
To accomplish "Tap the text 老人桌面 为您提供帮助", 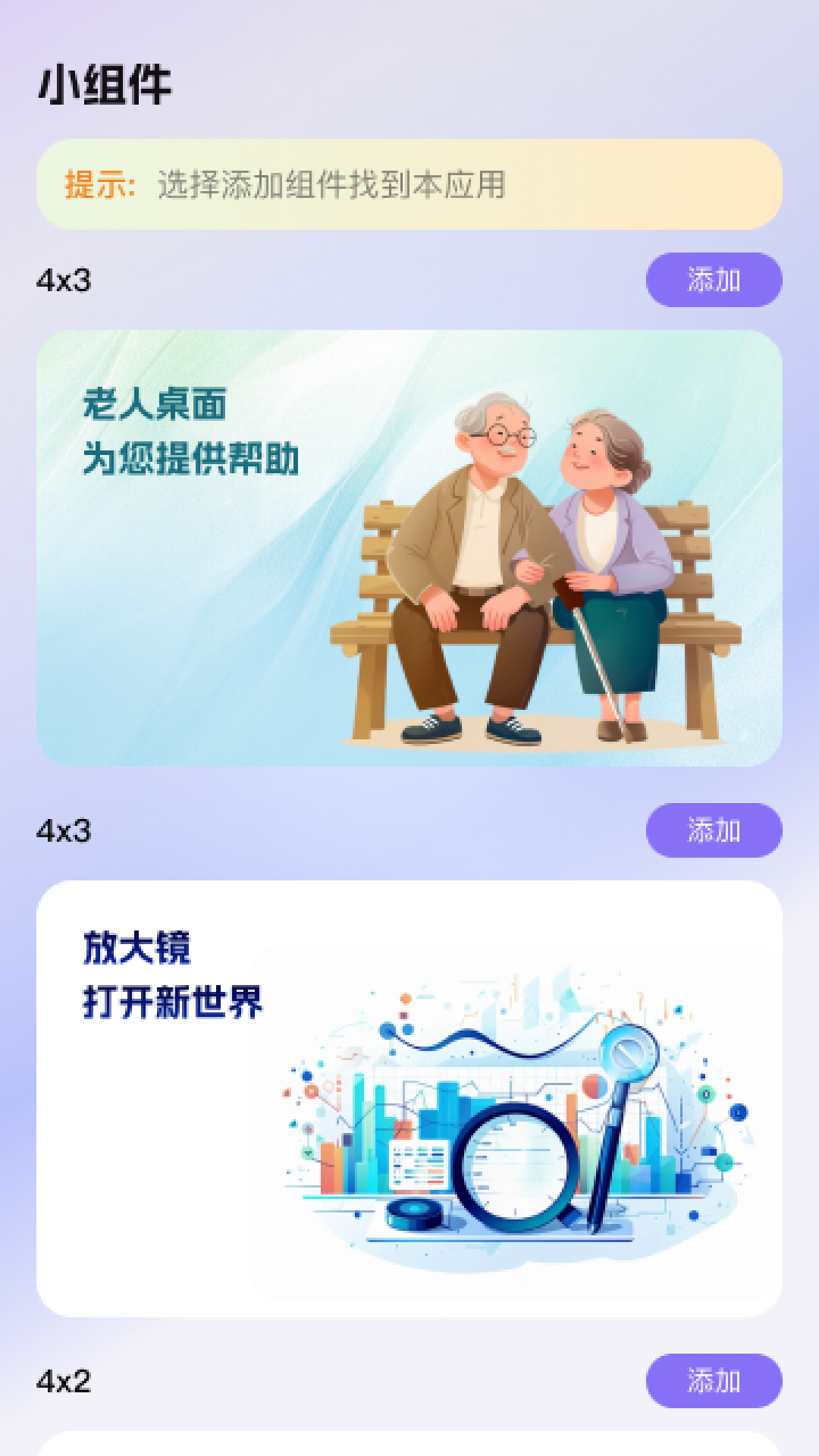I will point(190,432).
